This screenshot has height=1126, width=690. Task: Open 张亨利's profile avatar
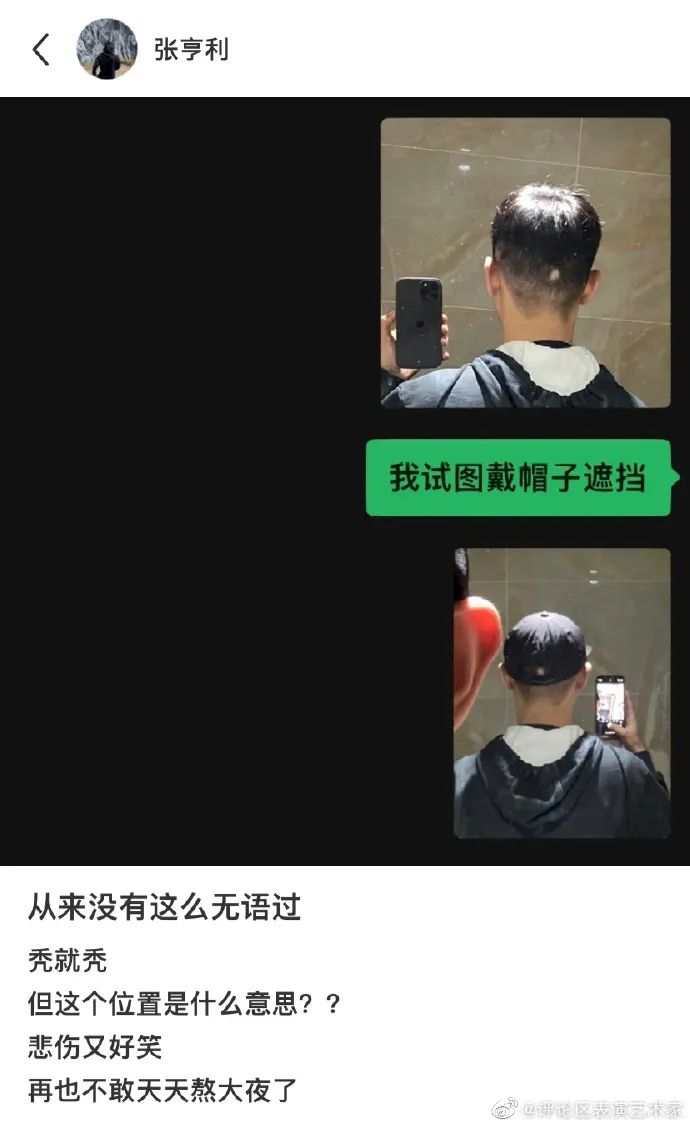coord(107,49)
